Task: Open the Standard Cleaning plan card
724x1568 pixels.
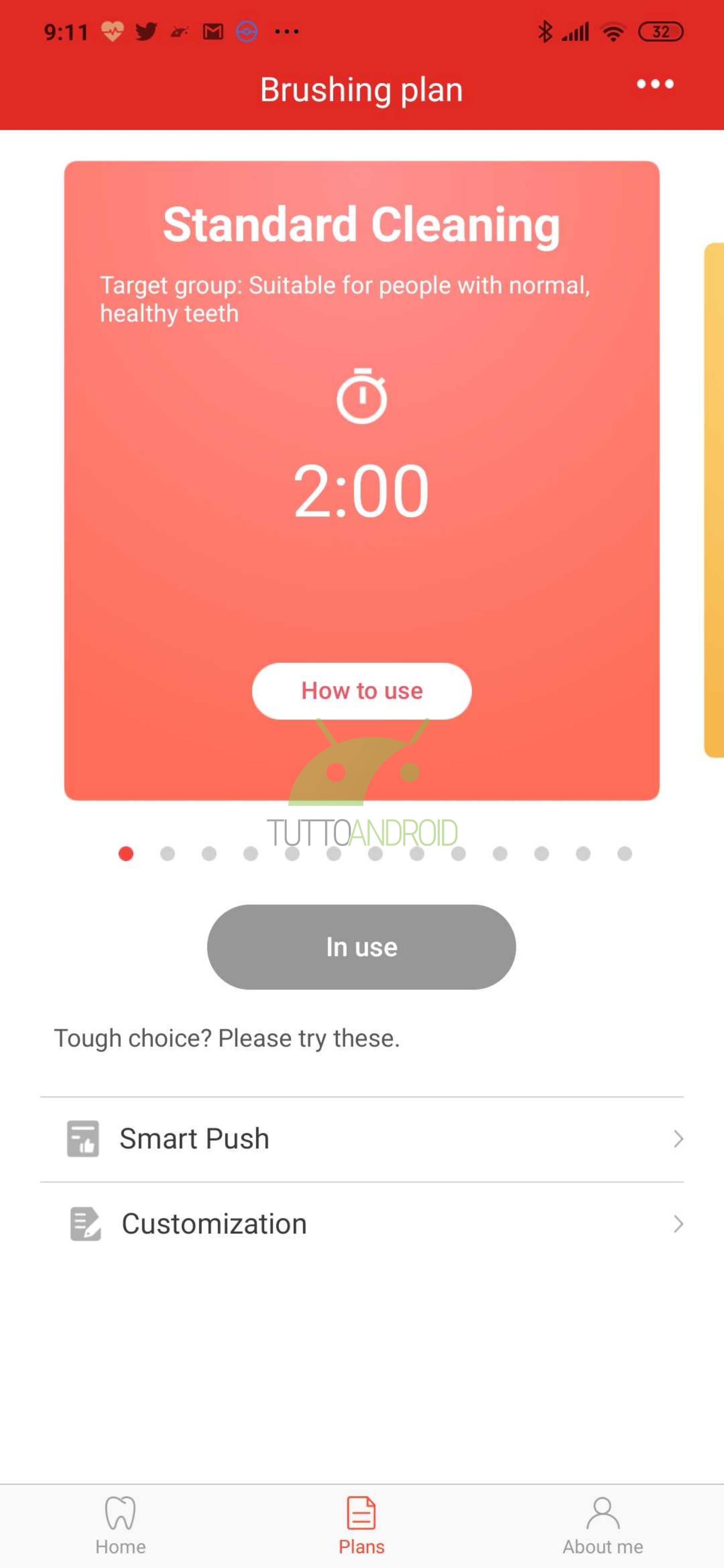Action: tap(362, 480)
